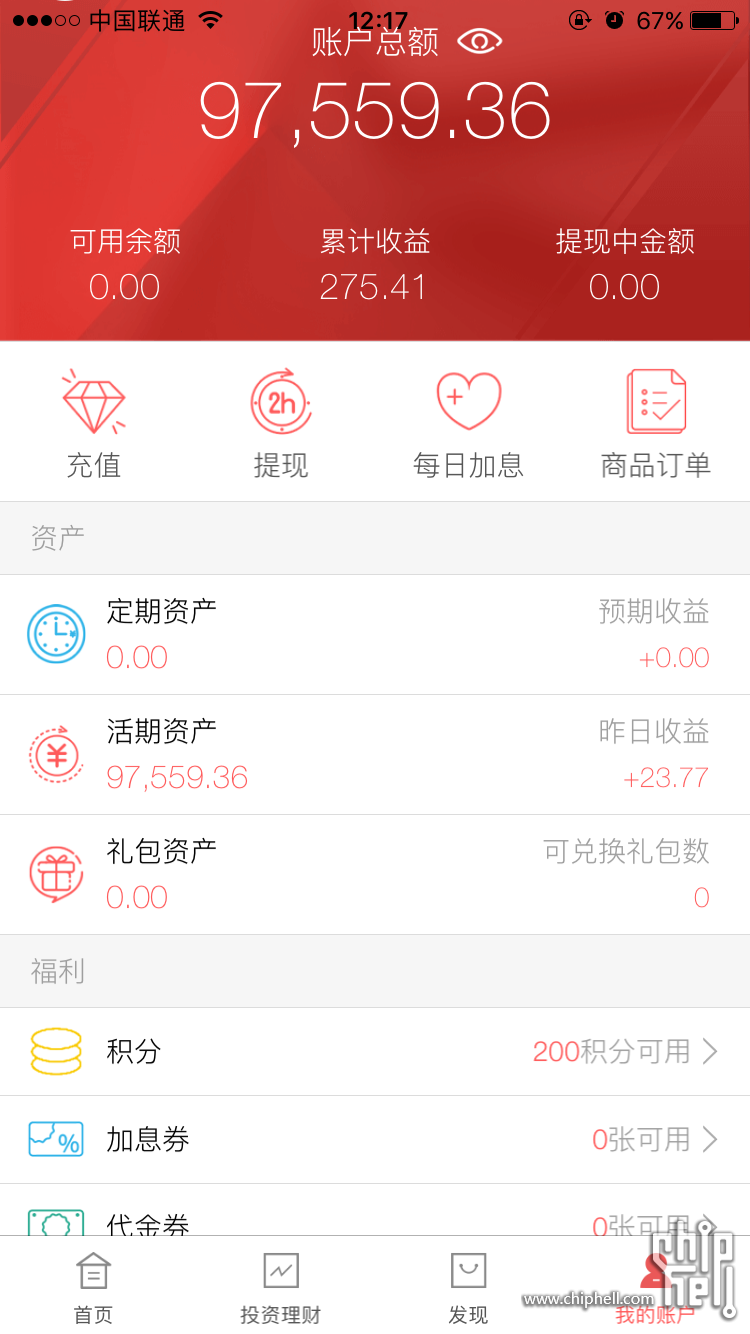View 商品订单 orders
This screenshot has width=750, height=1334.
[656, 423]
